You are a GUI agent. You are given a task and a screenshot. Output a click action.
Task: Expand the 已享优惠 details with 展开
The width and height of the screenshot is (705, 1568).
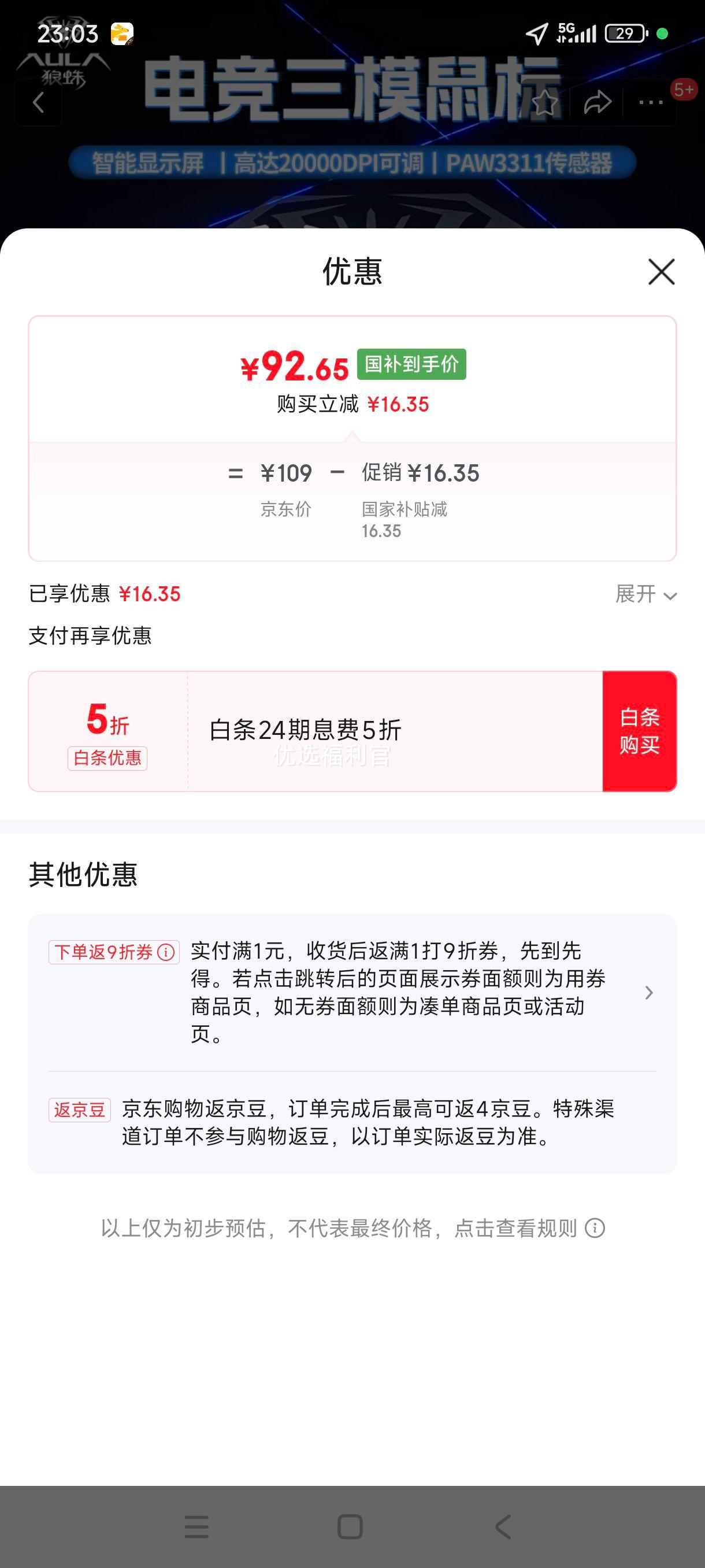point(645,594)
